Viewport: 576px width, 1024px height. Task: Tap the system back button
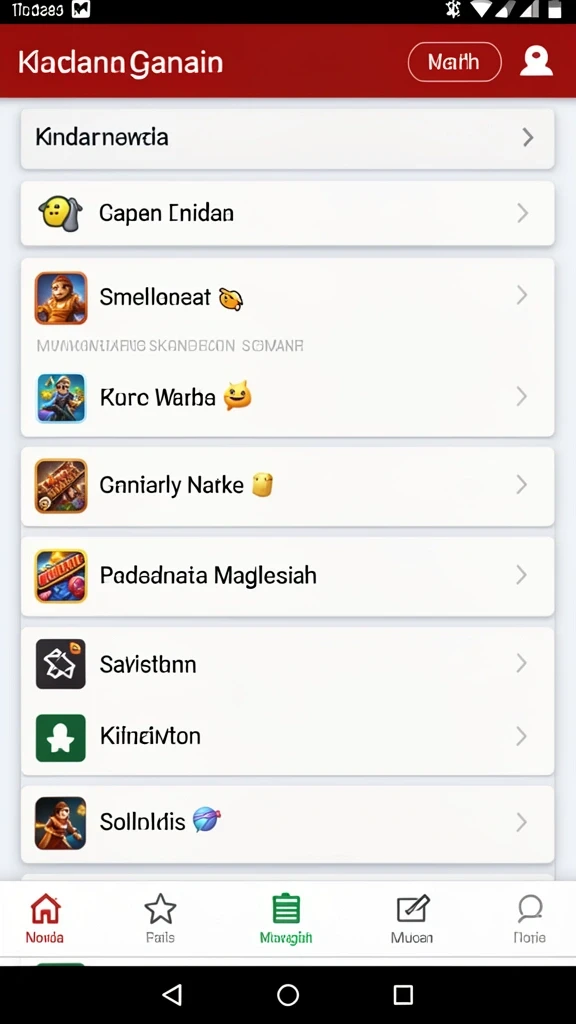pyautogui.click(x=172, y=995)
